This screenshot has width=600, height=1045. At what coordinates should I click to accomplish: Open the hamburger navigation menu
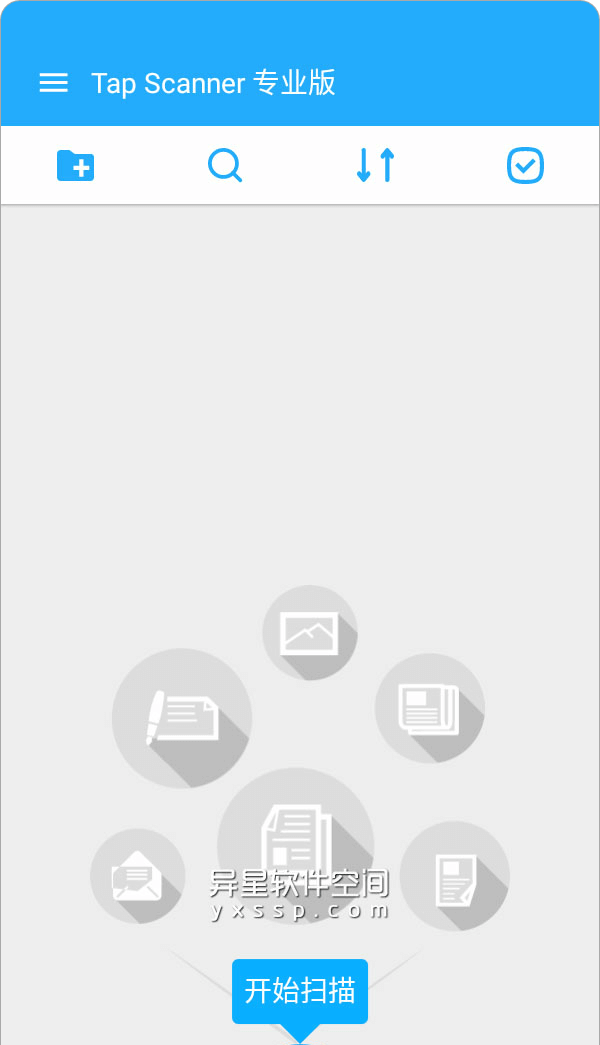tap(53, 83)
